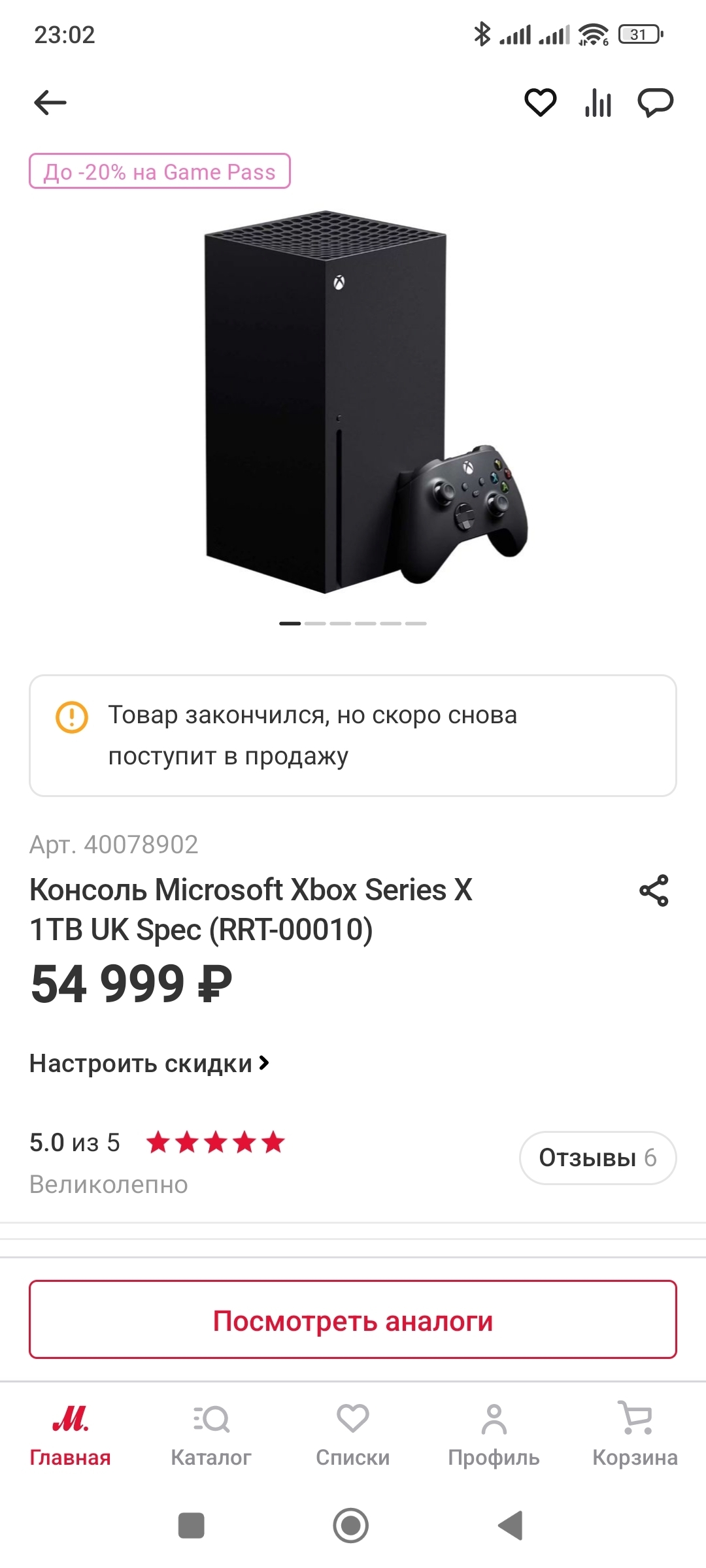
Task: Open recent apps with the square button
Action: click(x=192, y=1526)
